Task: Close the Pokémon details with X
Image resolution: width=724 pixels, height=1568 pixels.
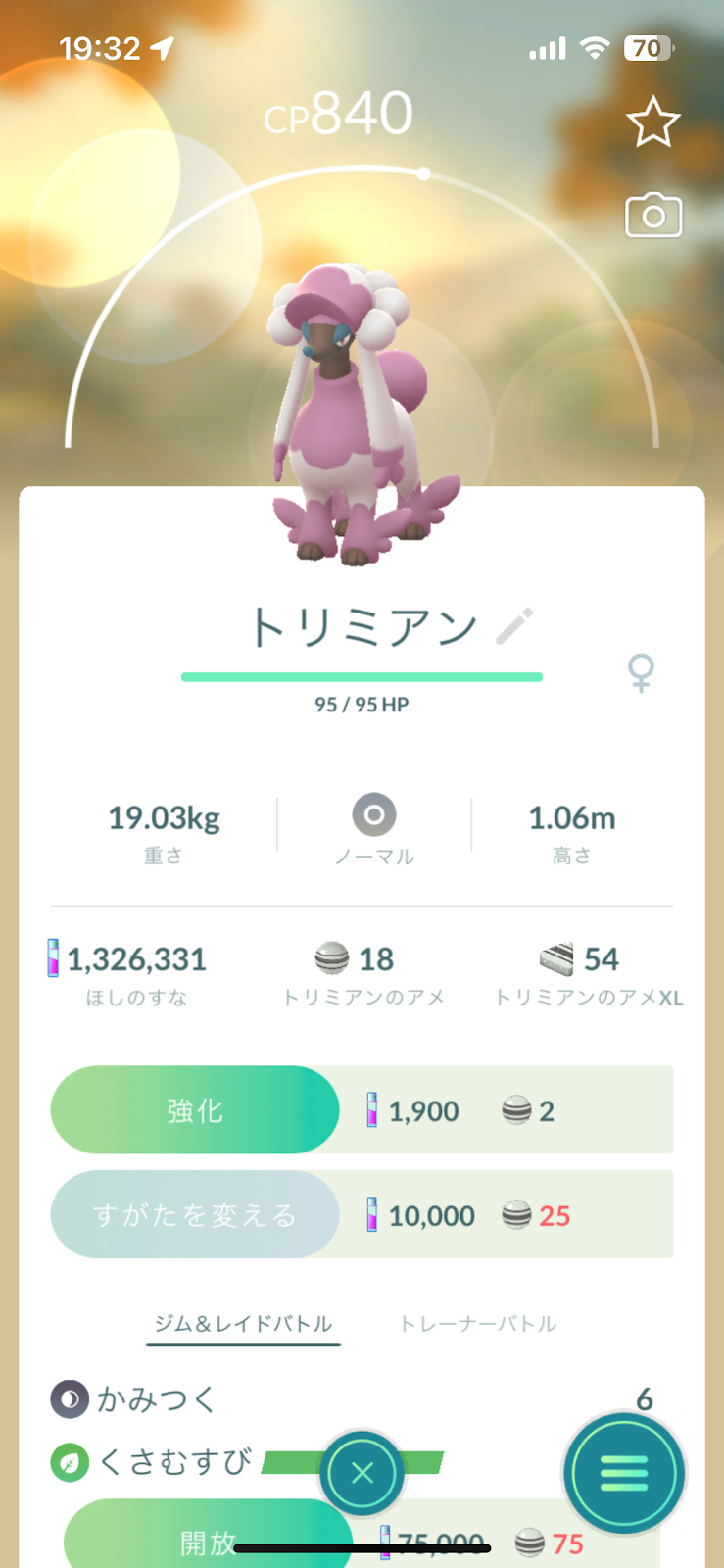Action: pos(362,1473)
